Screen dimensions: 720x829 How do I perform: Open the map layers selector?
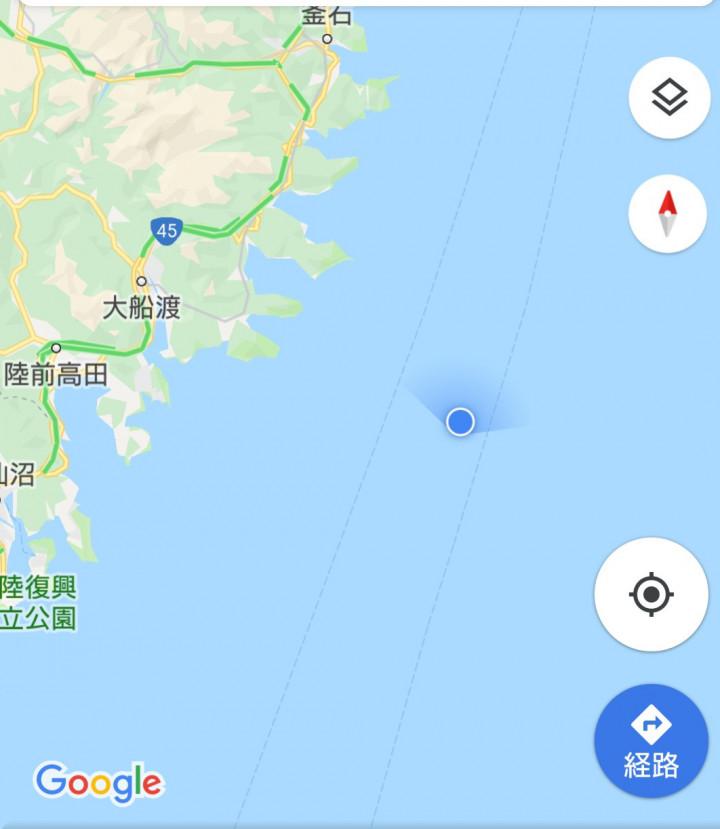[x=668, y=97]
